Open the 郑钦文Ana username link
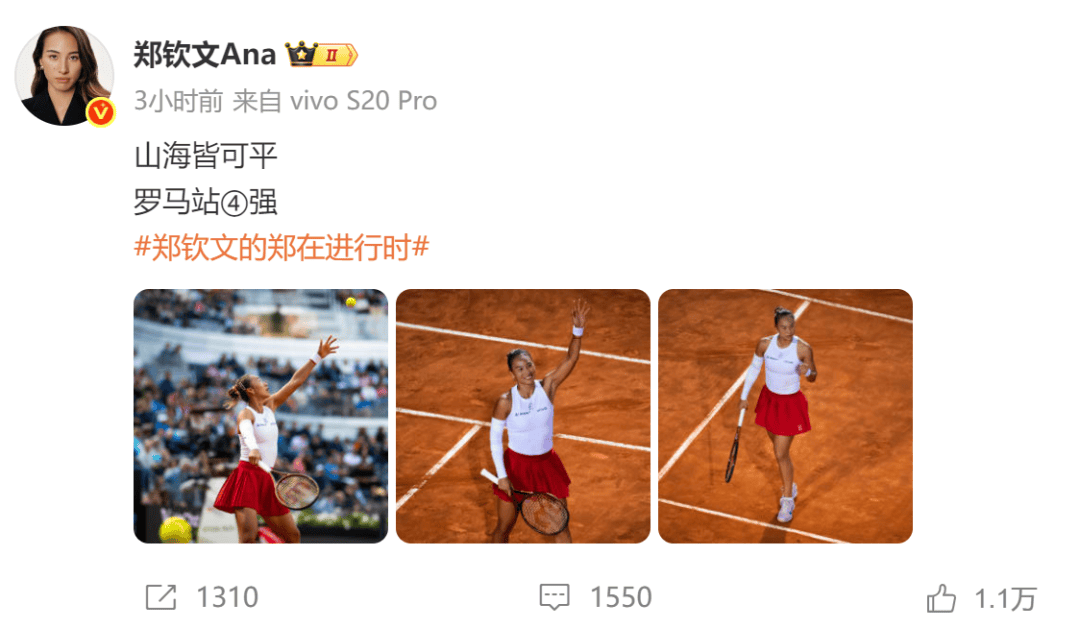1080x628 pixels. coord(205,55)
